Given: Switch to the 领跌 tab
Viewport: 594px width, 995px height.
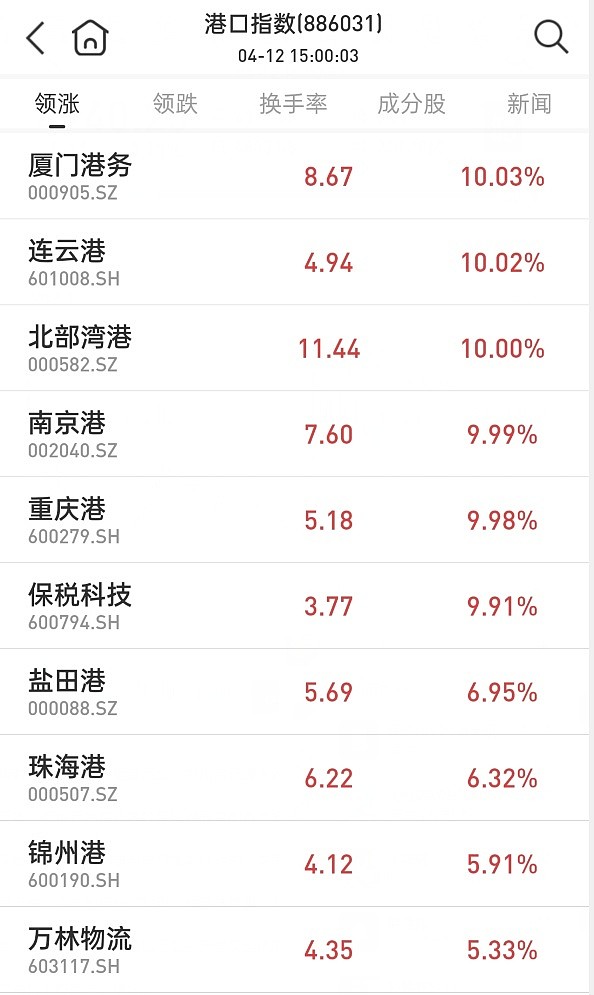Looking at the screenshot, I should tap(175, 103).
